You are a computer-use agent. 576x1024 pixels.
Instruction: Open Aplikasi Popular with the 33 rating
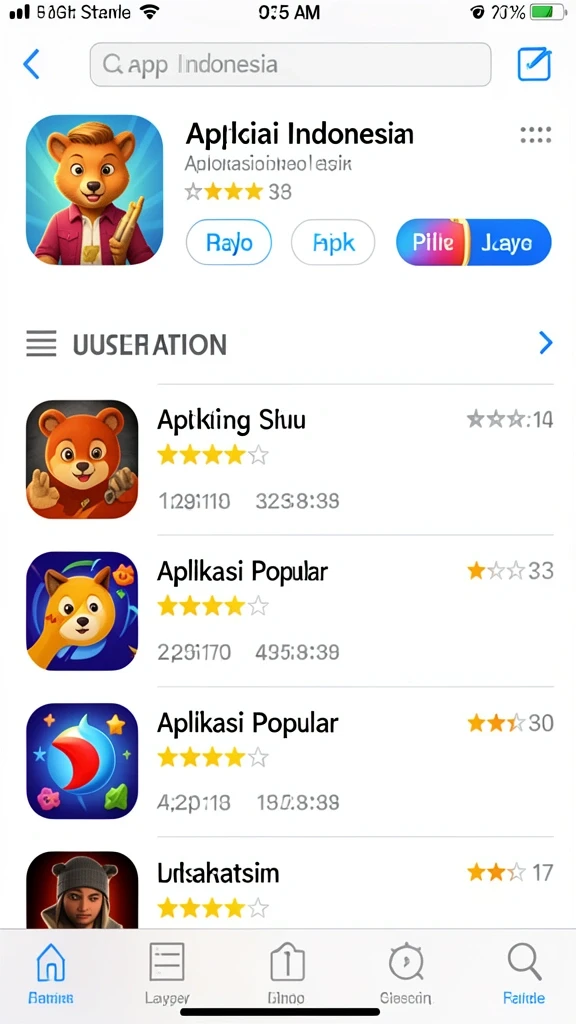pos(290,611)
